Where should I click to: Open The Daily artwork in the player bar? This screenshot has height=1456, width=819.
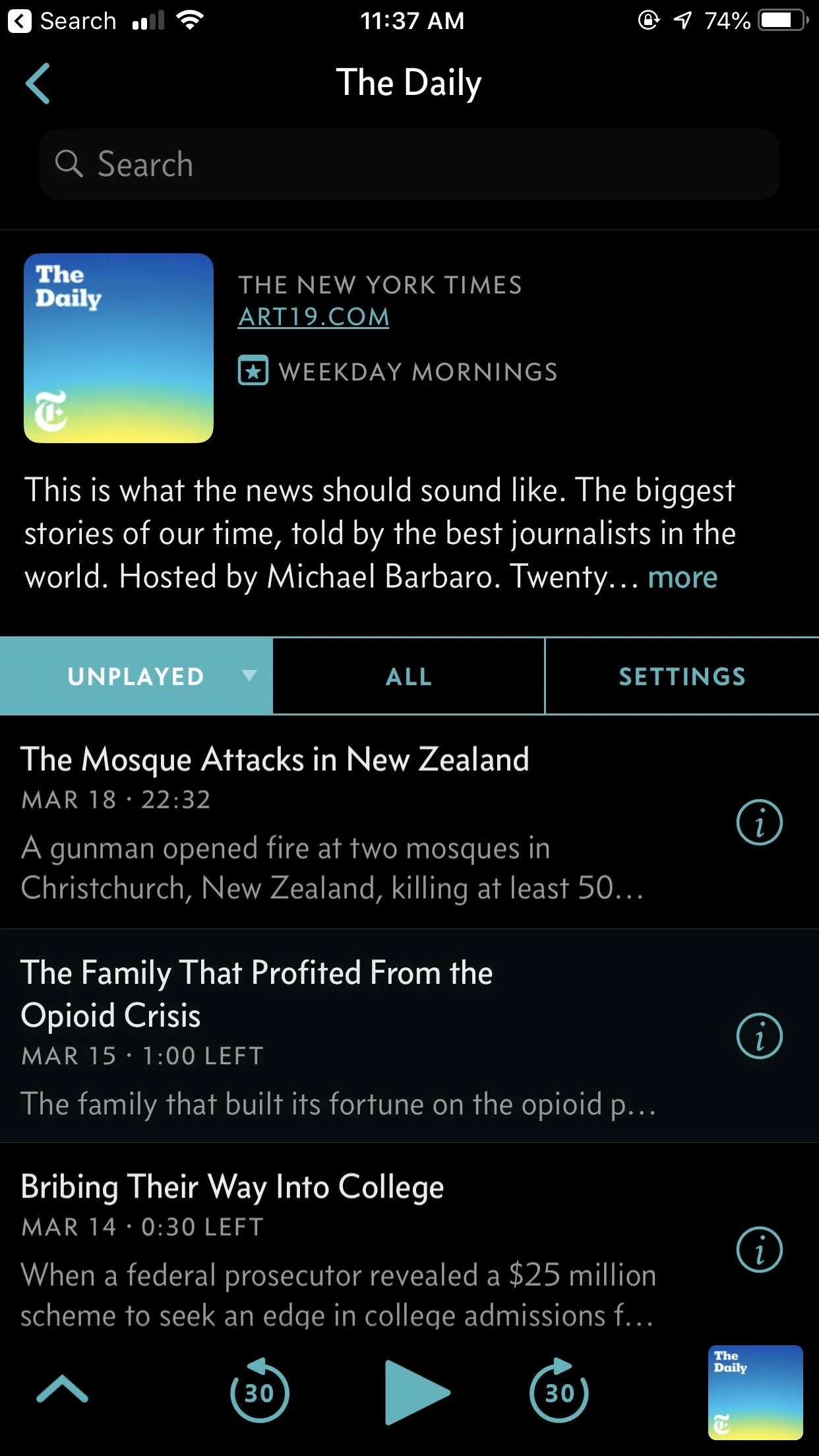(x=756, y=1393)
